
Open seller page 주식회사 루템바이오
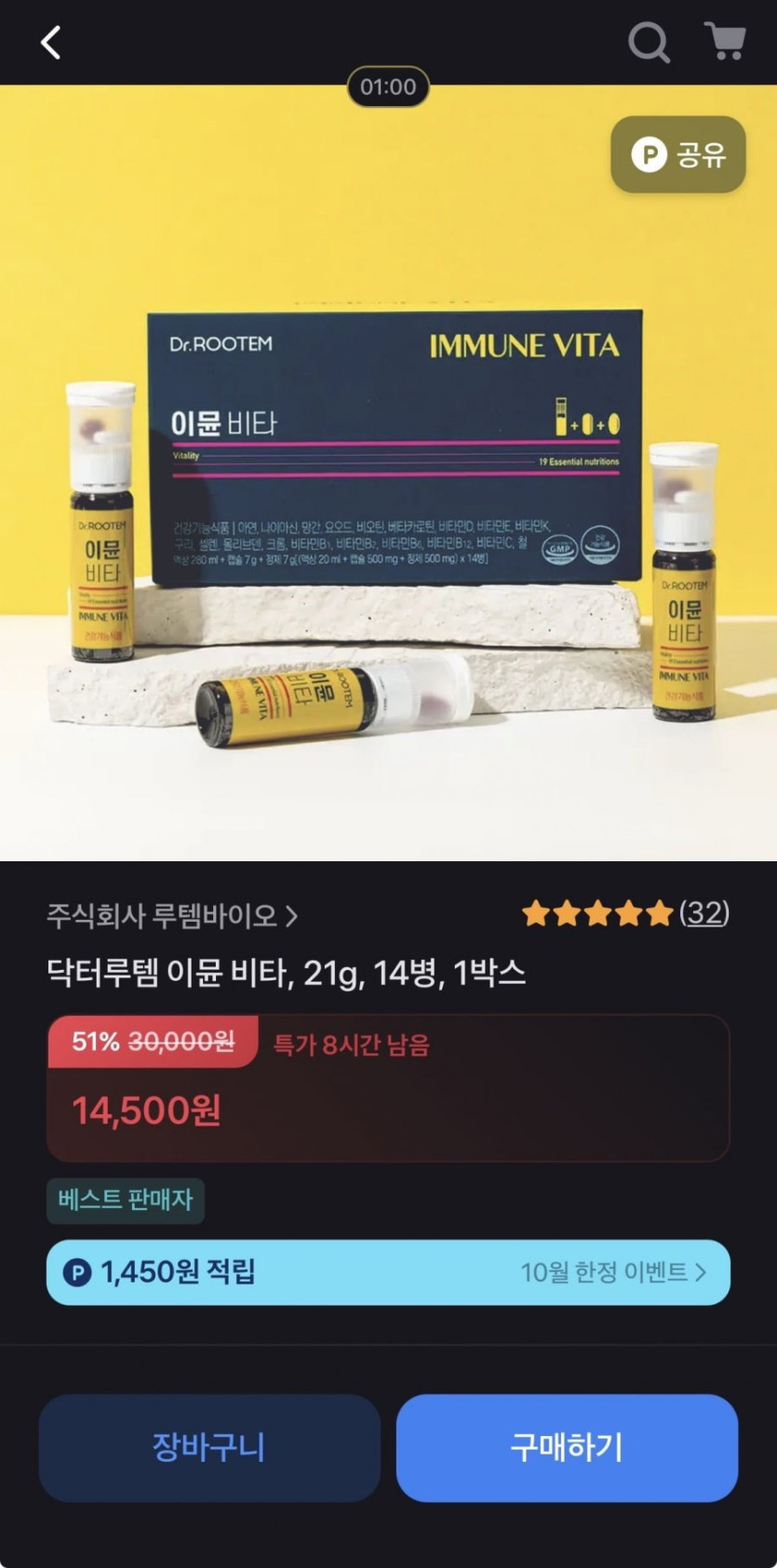[172, 916]
